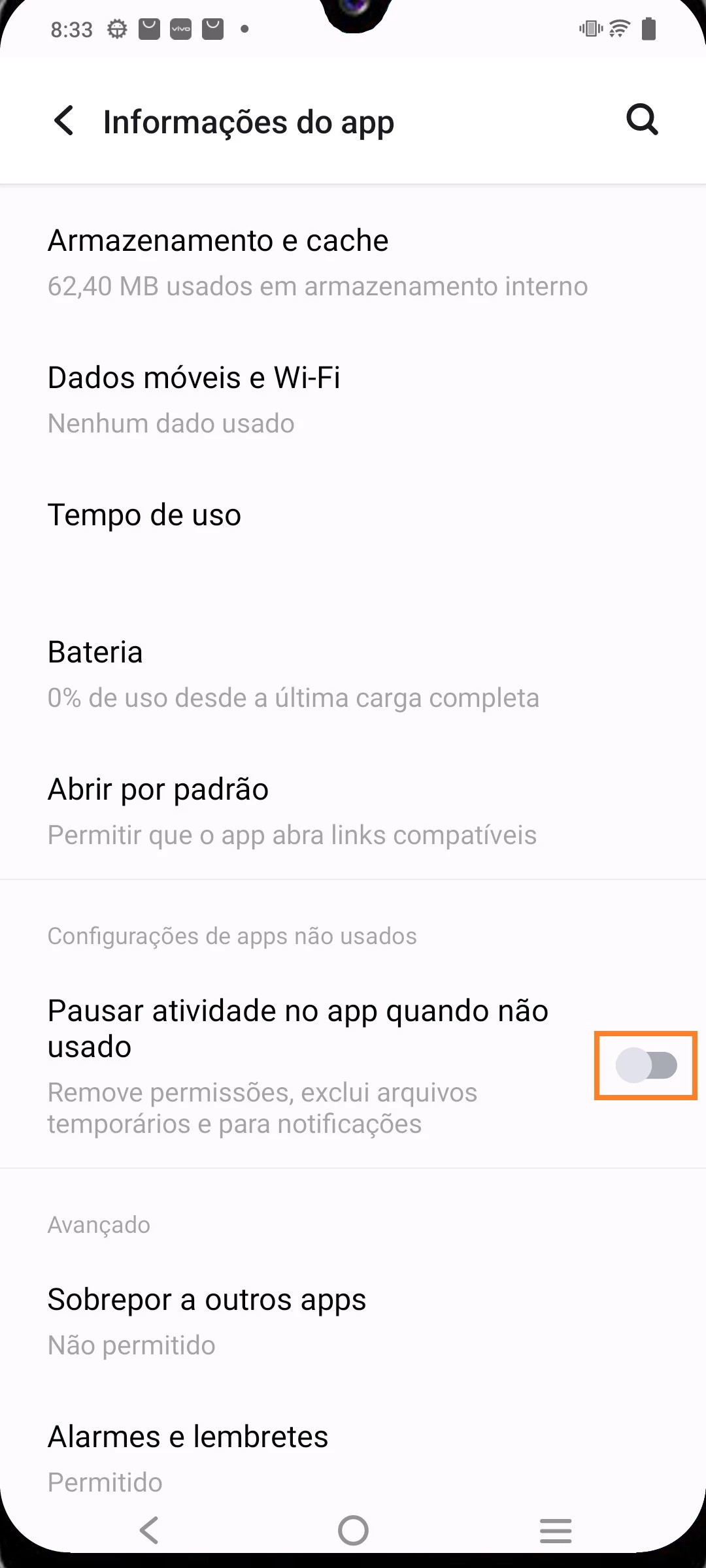Open recent apps from navigation bar
Viewport: 706px width, 1568px height.
(556, 1530)
